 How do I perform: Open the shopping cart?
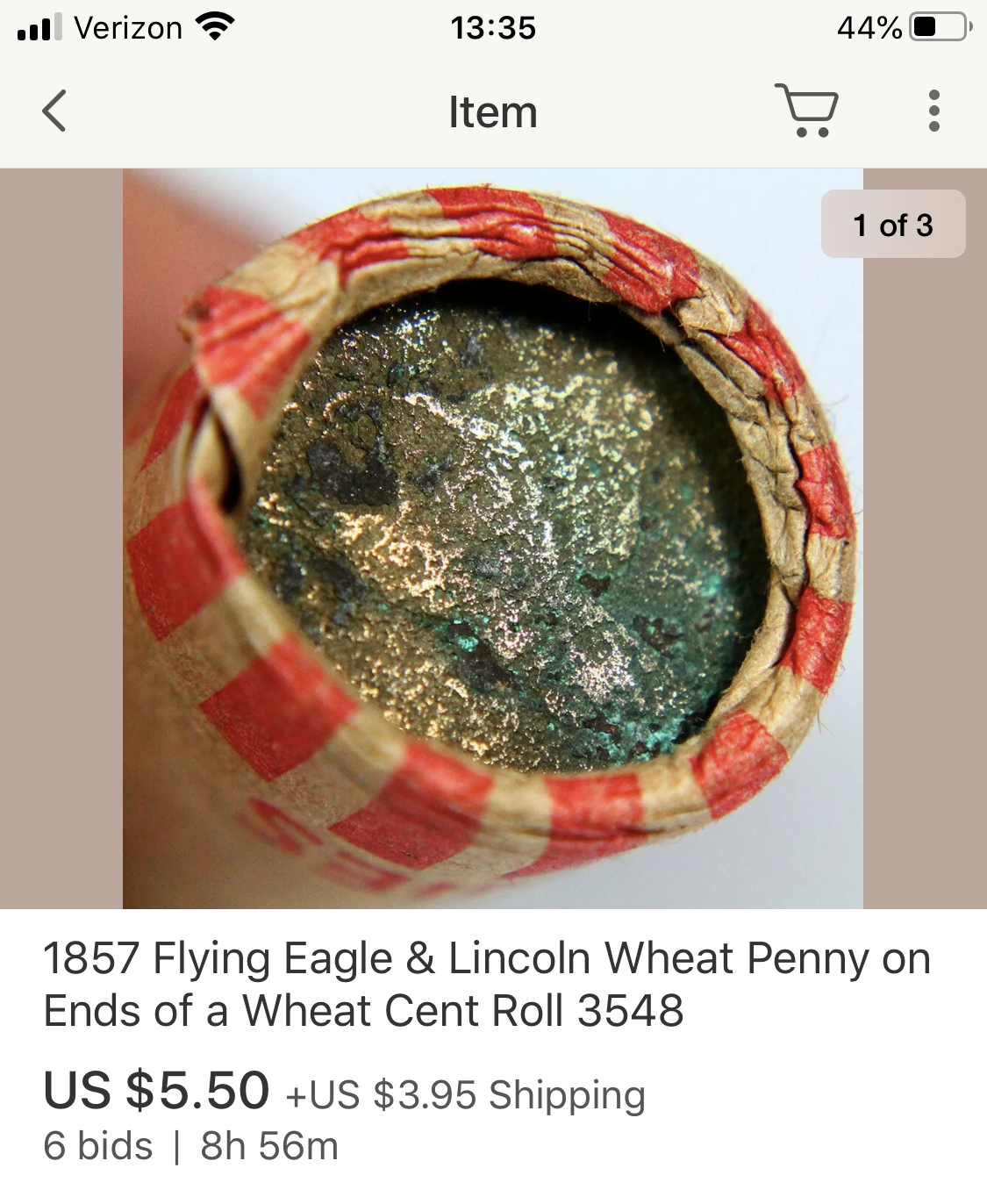(x=806, y=111)
